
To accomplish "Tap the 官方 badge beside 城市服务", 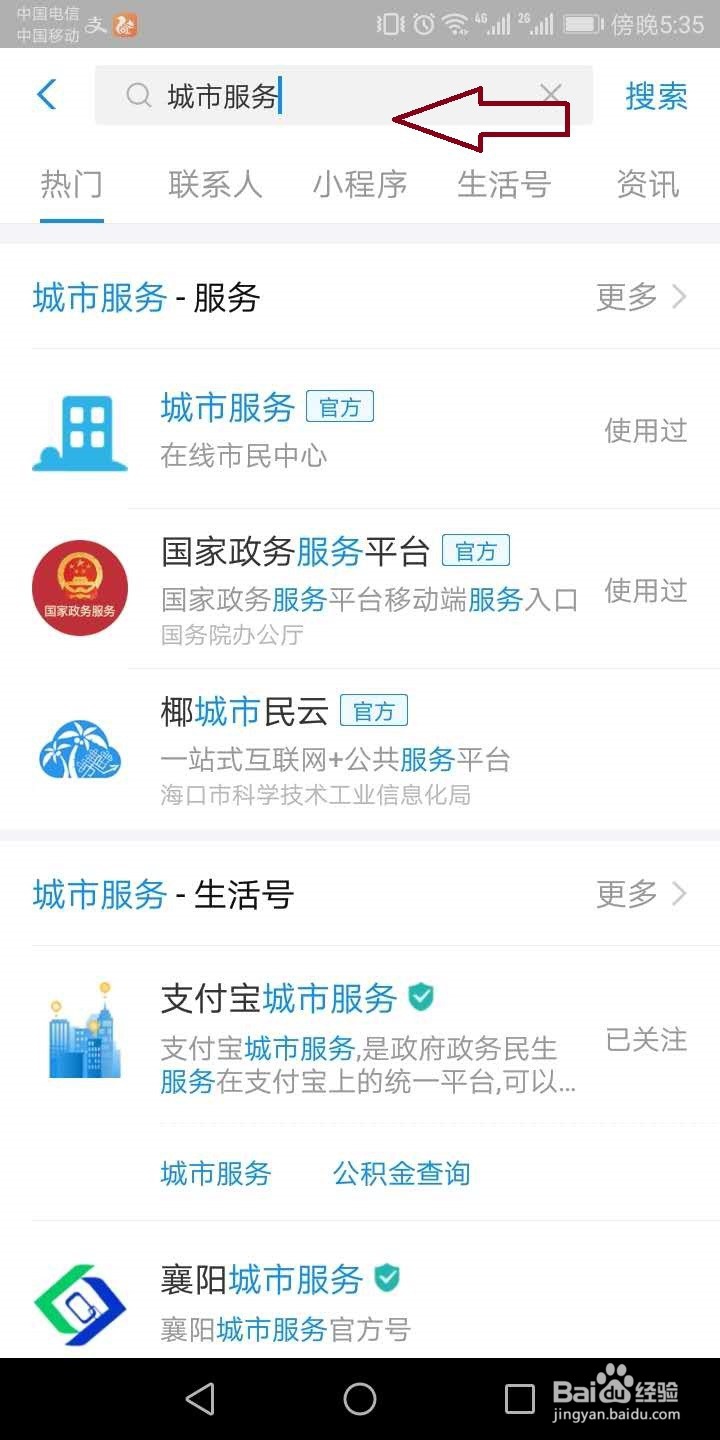I will [340, 406].
